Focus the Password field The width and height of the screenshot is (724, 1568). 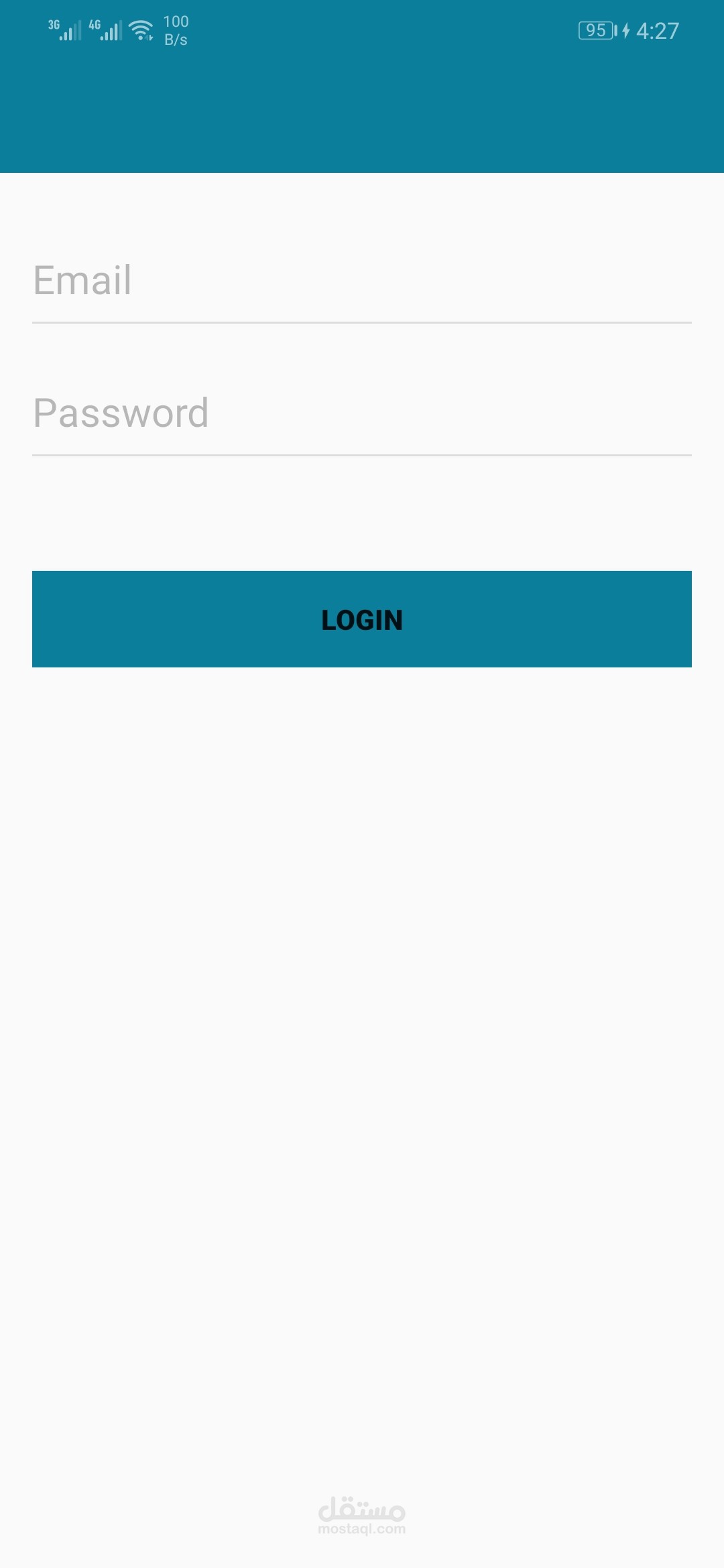click(362, 414)
